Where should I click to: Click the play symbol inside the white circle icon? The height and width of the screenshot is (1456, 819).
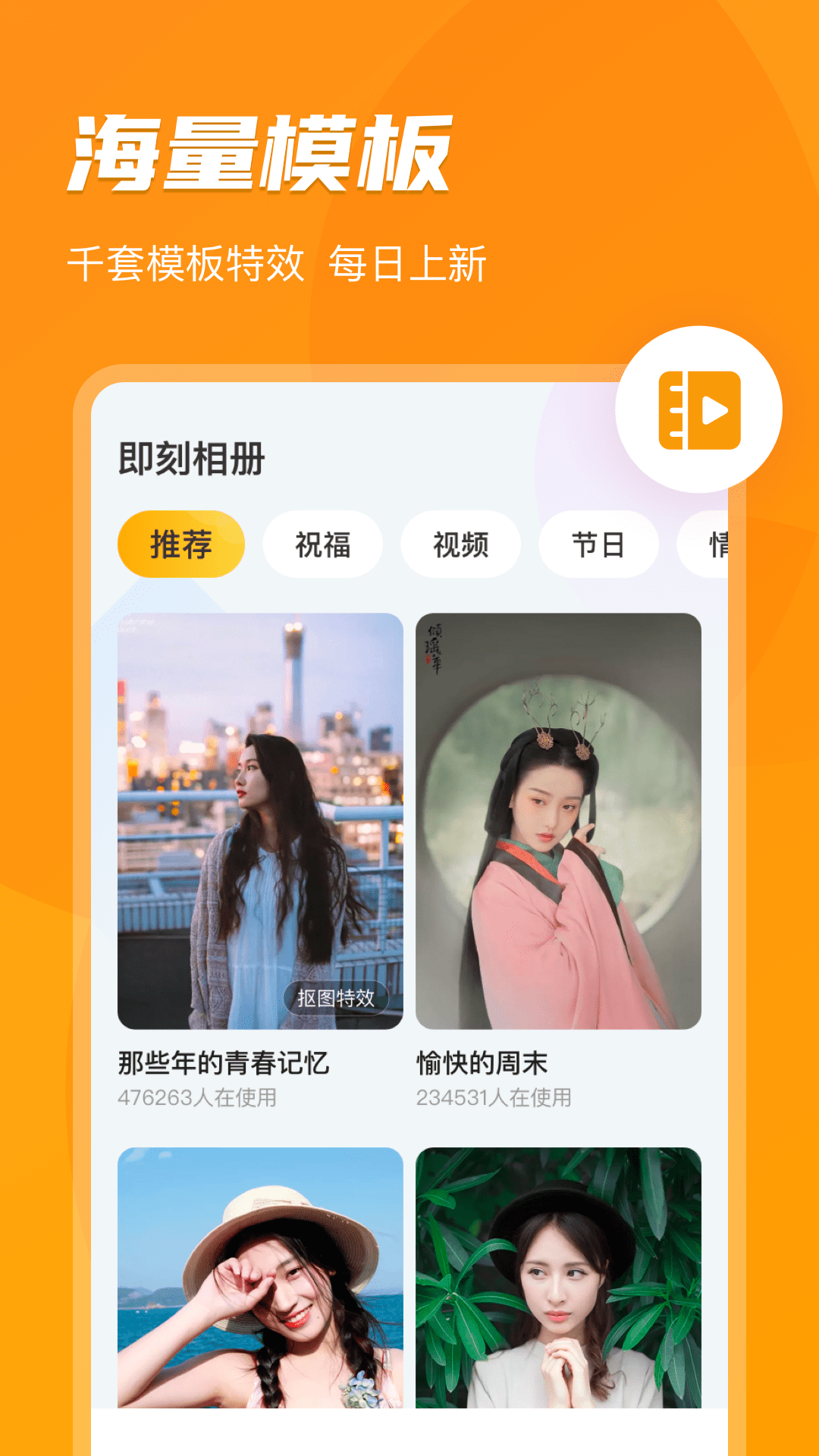714,409
